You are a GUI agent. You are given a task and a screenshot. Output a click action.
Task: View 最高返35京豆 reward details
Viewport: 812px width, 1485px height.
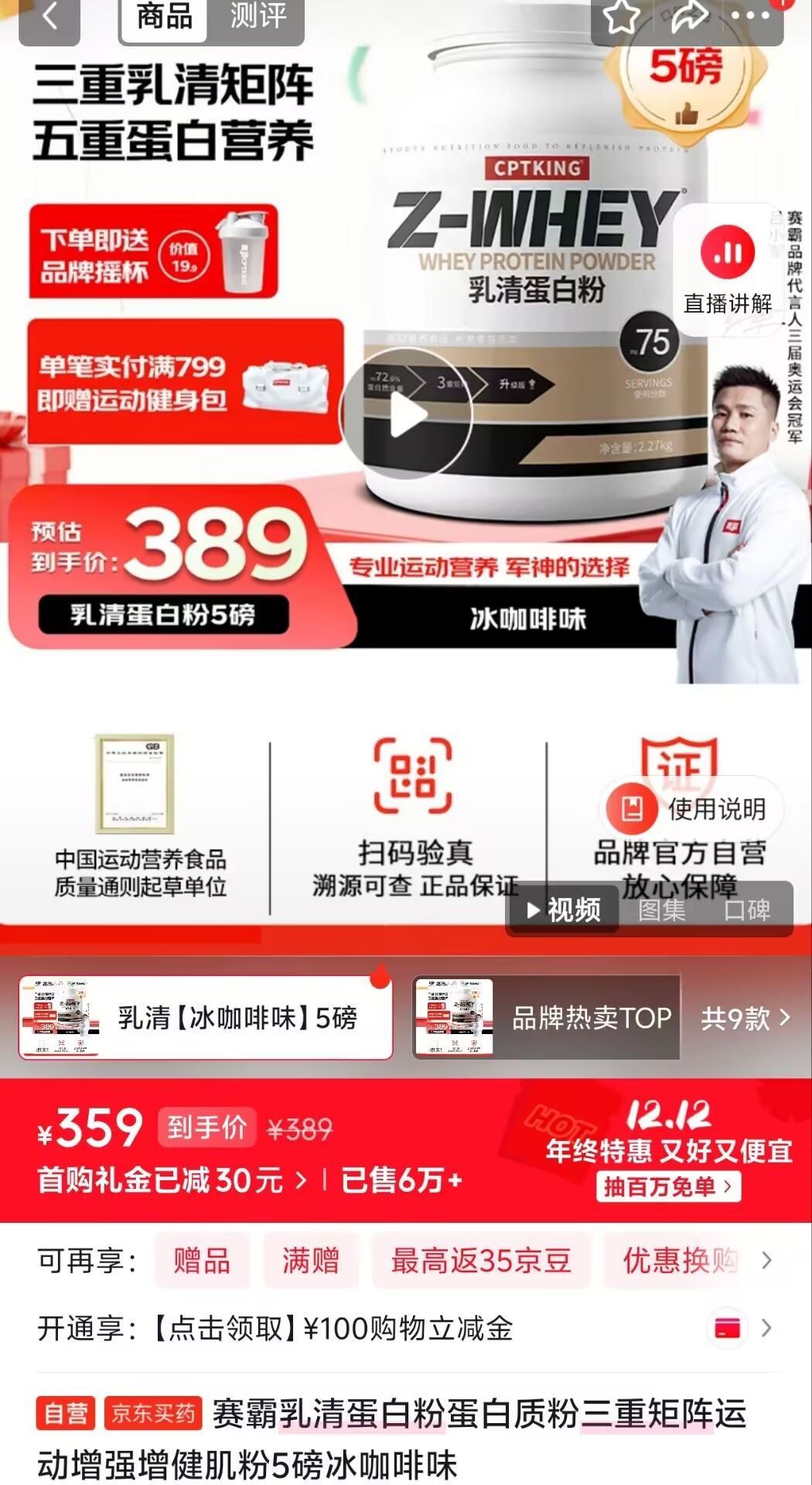coord(480,1261)
